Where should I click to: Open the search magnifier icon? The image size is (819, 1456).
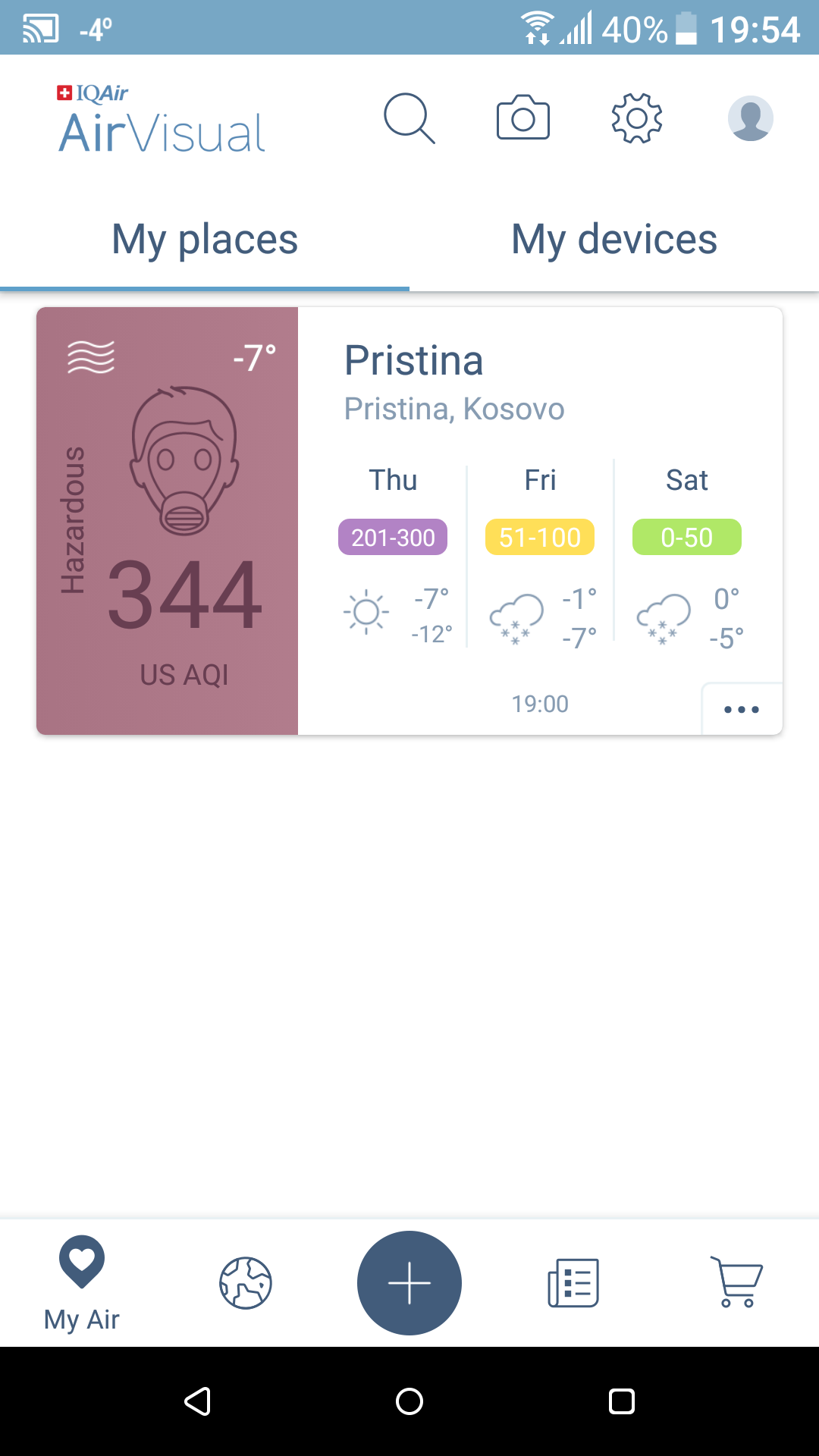[x=409, y=118]
